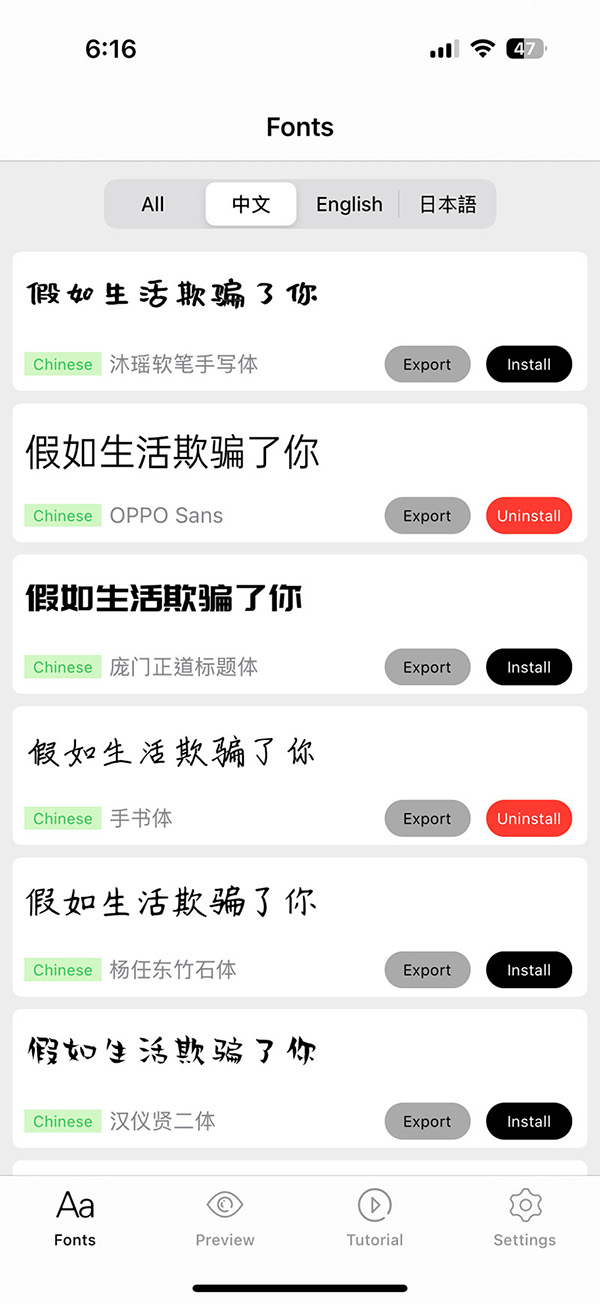Go to the Preview tab
The width and height of the screenshot is (600, 1304).
[225, 1218]
